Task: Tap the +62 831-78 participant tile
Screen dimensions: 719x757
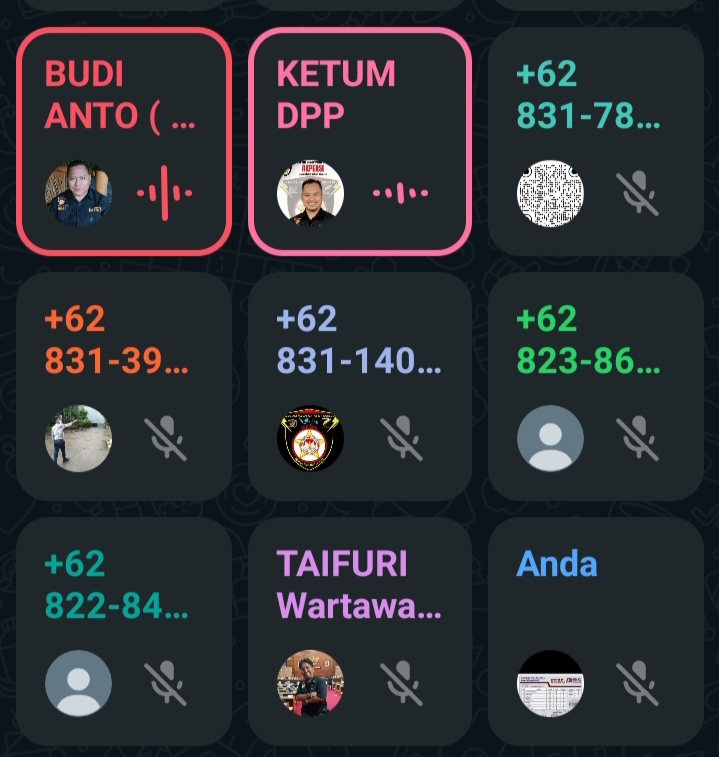Action: (x=596, y=140)
